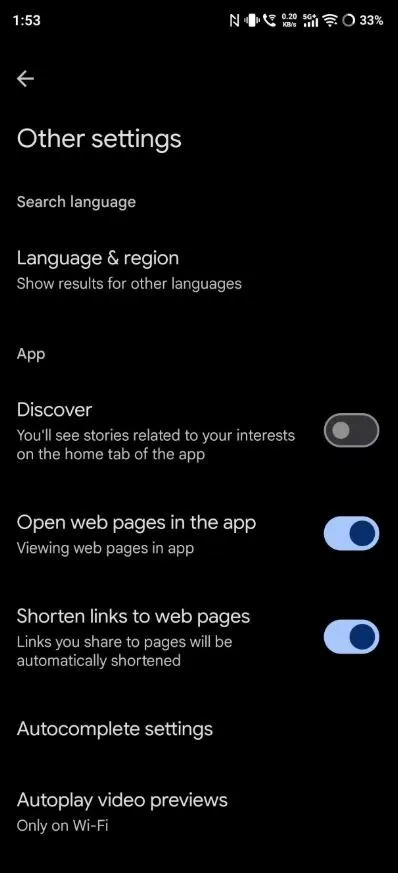Open Autoplay video previews option
This screenshot has width=398, height=873.
pos(199,811)
